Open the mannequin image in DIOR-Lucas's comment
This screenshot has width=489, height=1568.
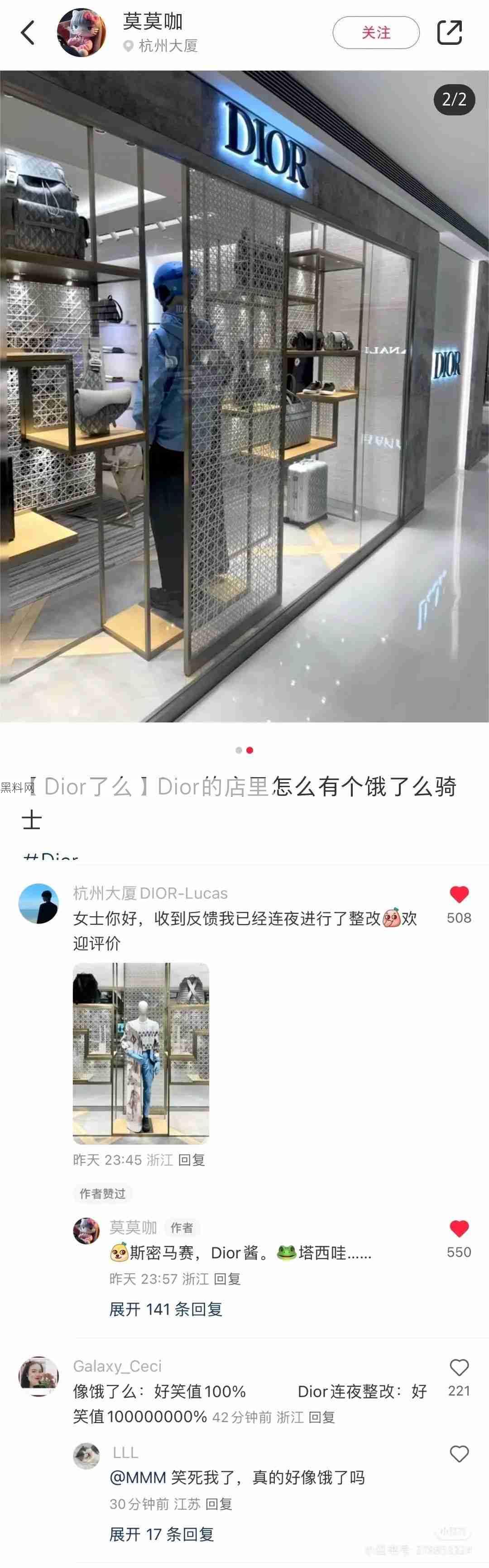coord(141,1054)
